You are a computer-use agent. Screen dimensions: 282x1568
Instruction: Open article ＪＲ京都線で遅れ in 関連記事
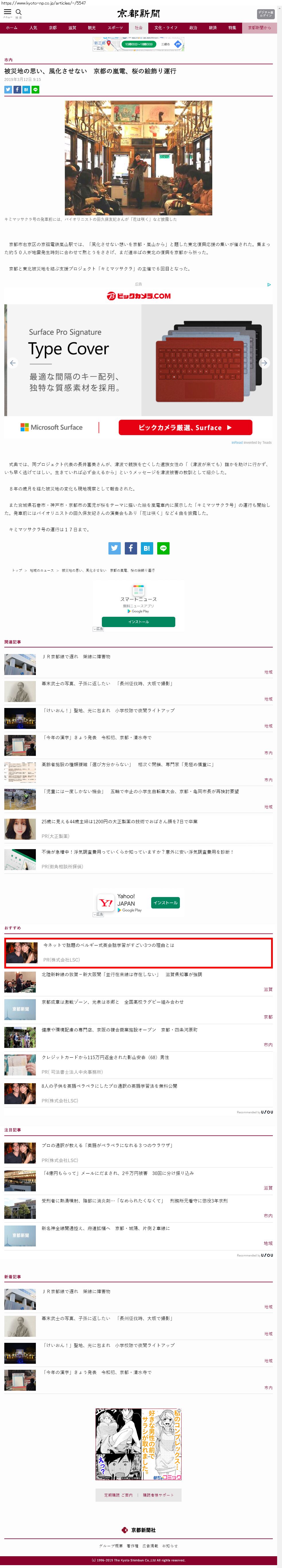pyautogui.click(x=76, y=657)
